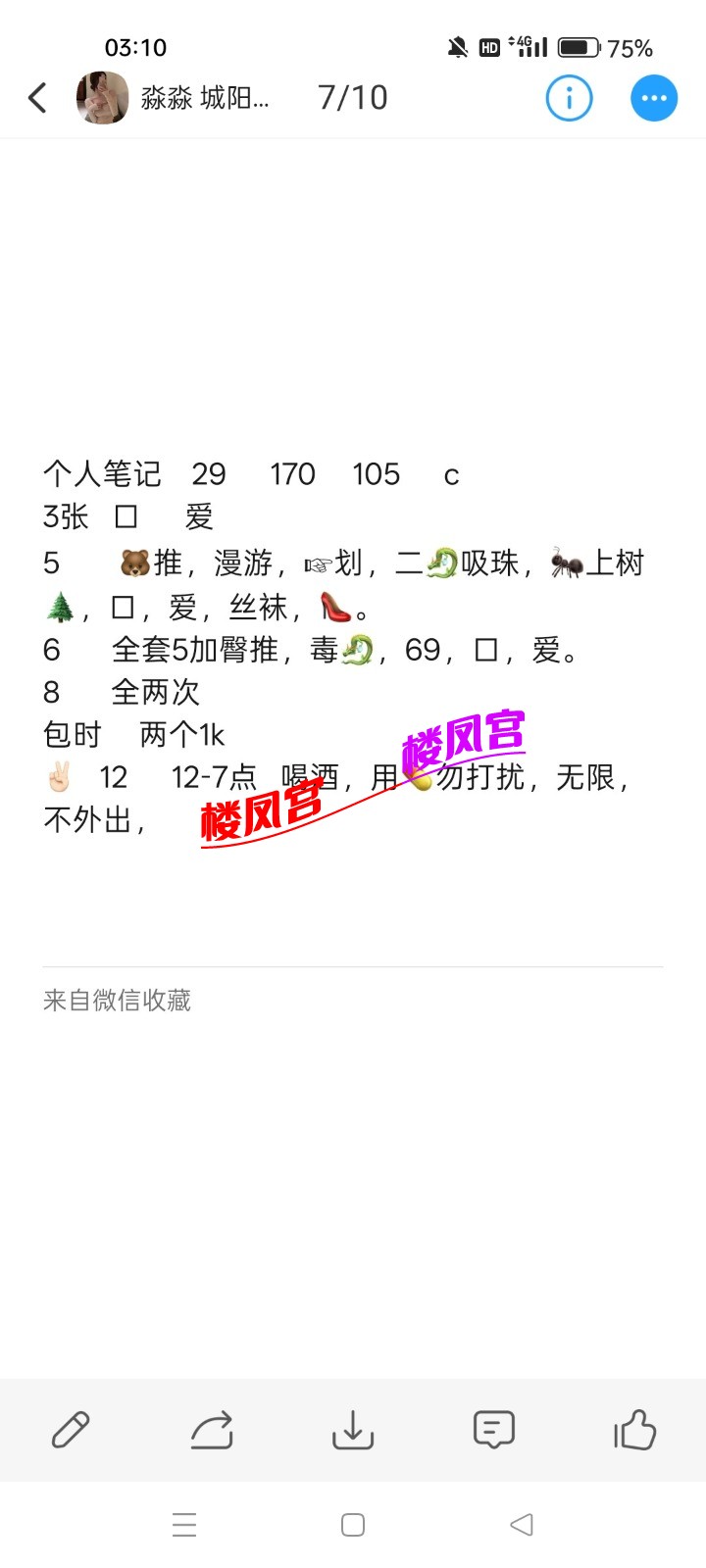The height and width of the screenshot is (1568, 706).
Task: Open recent apps from the system bar
Action: pos(184,1525)
